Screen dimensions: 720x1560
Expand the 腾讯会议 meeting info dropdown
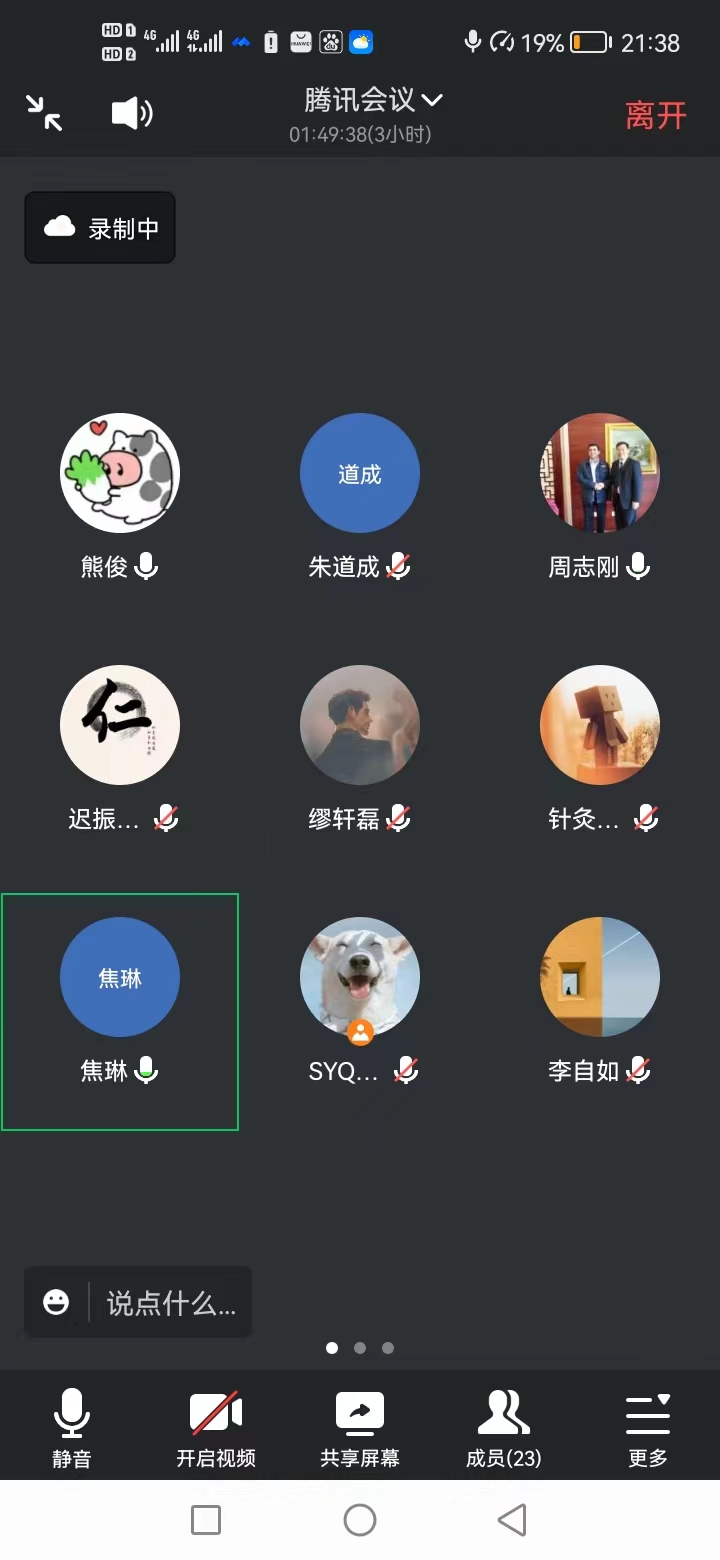[373, 101]
